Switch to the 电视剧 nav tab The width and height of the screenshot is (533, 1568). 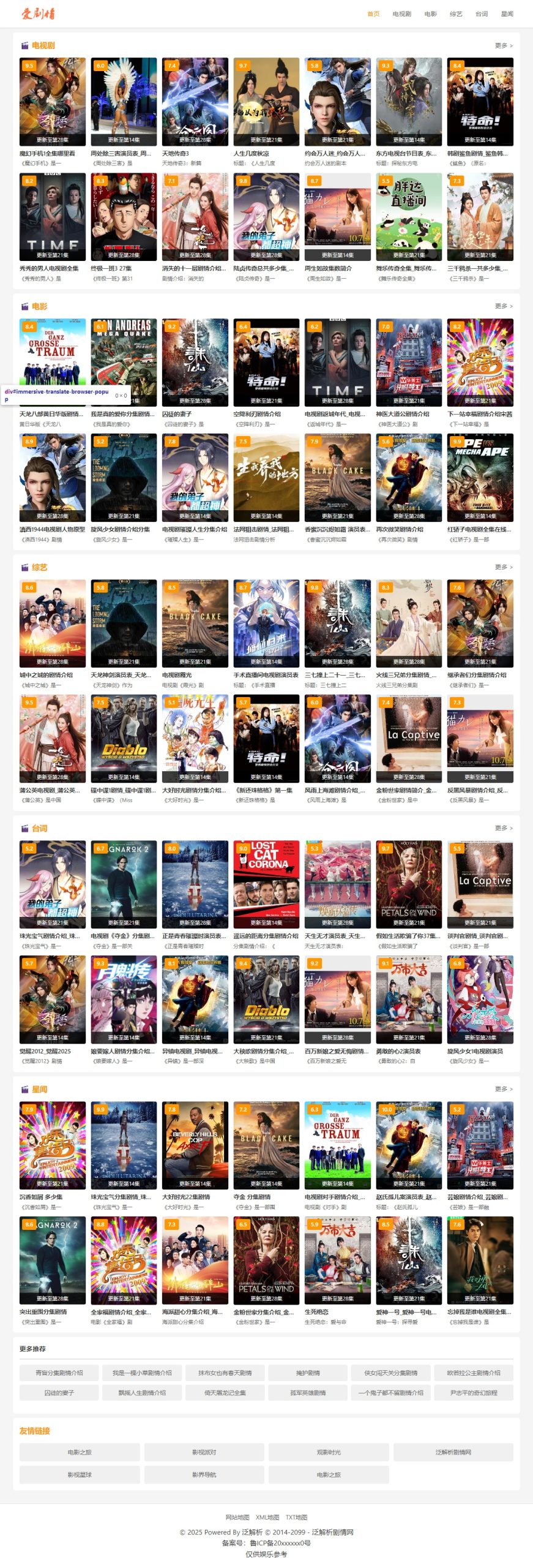point(401,14)
